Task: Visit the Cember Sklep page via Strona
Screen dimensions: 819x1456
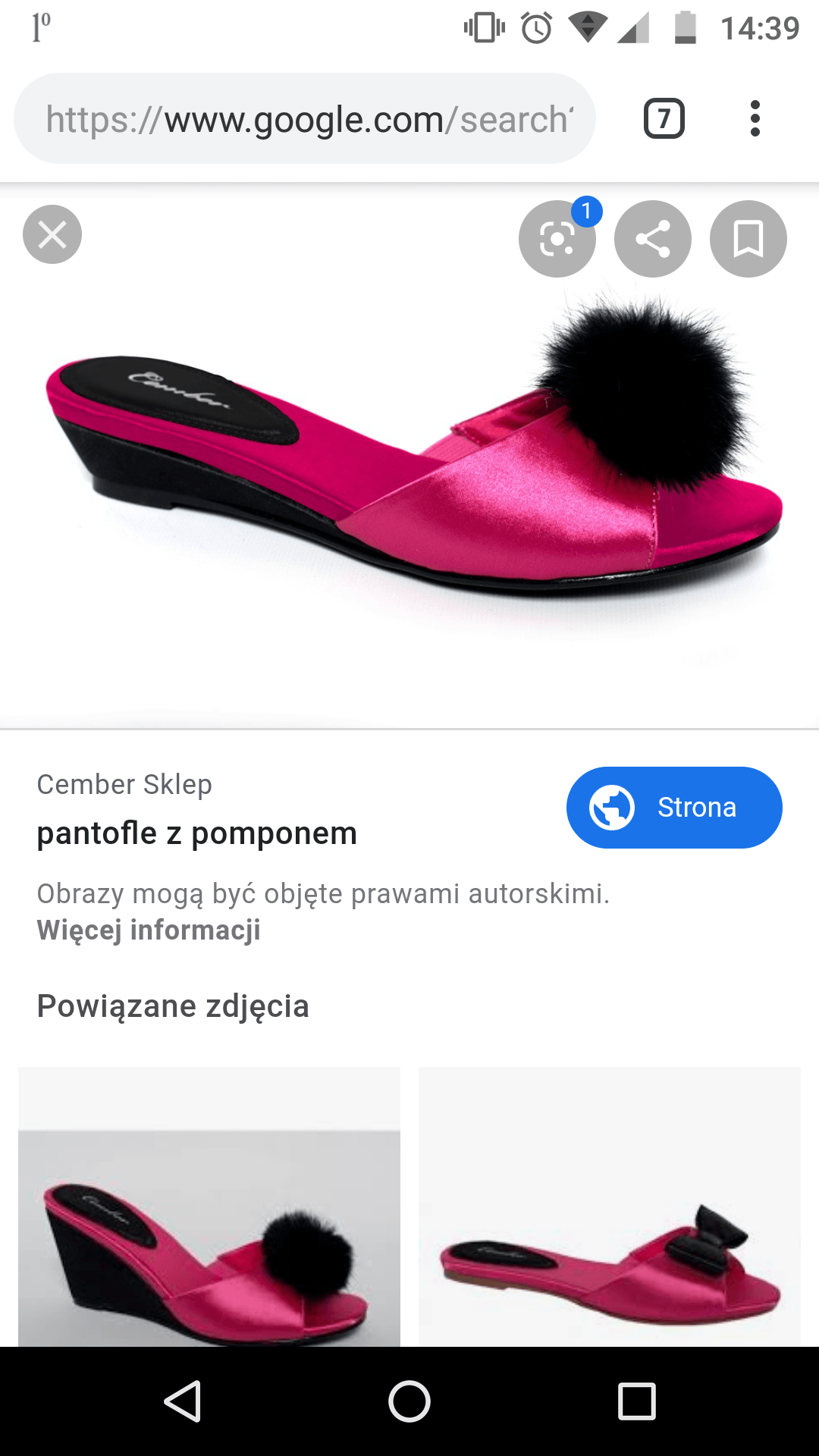Action: click(x=673, y=807)
